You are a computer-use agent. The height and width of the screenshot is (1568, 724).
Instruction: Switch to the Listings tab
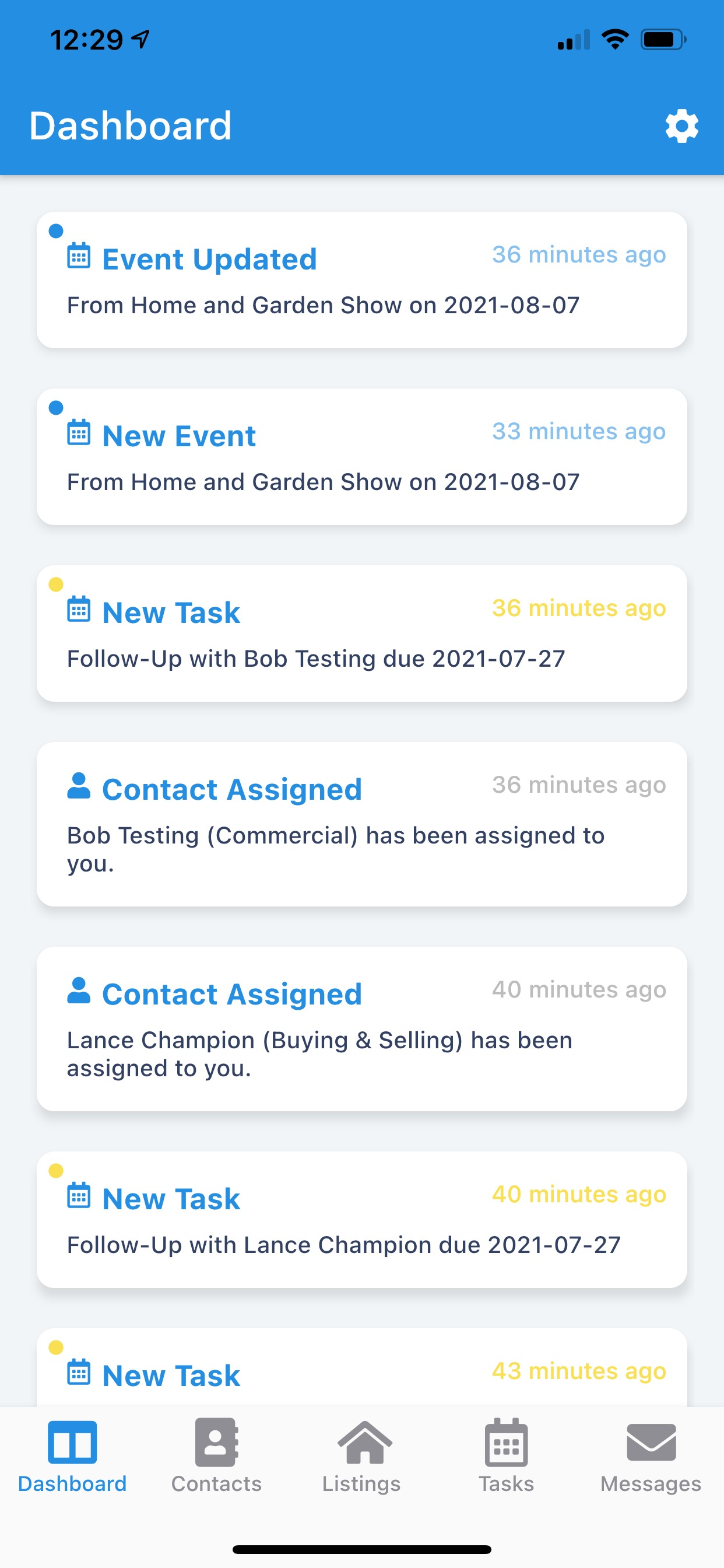(x=362, y=1456)
